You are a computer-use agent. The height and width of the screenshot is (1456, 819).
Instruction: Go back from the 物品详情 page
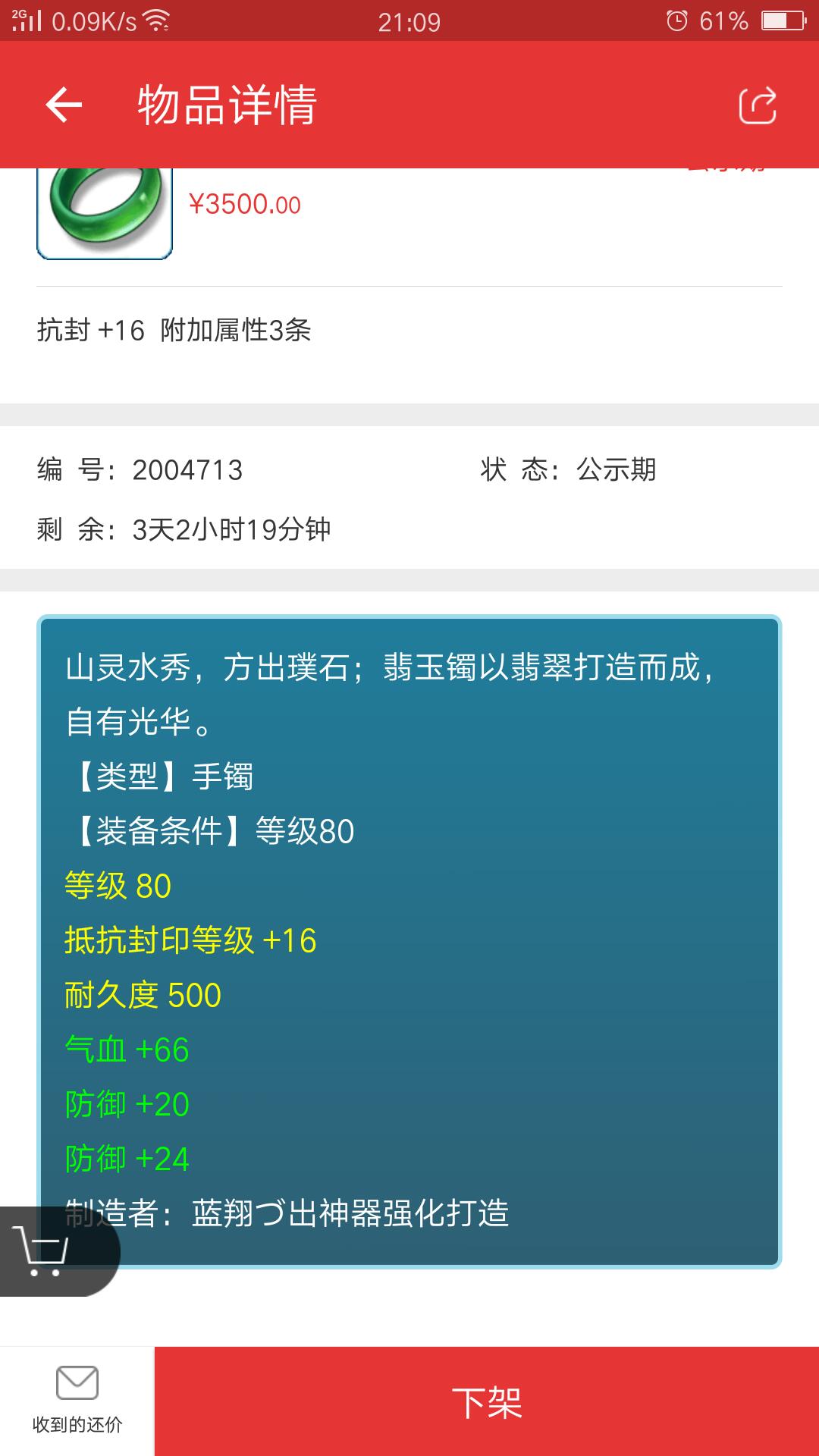tap(64, 105)
